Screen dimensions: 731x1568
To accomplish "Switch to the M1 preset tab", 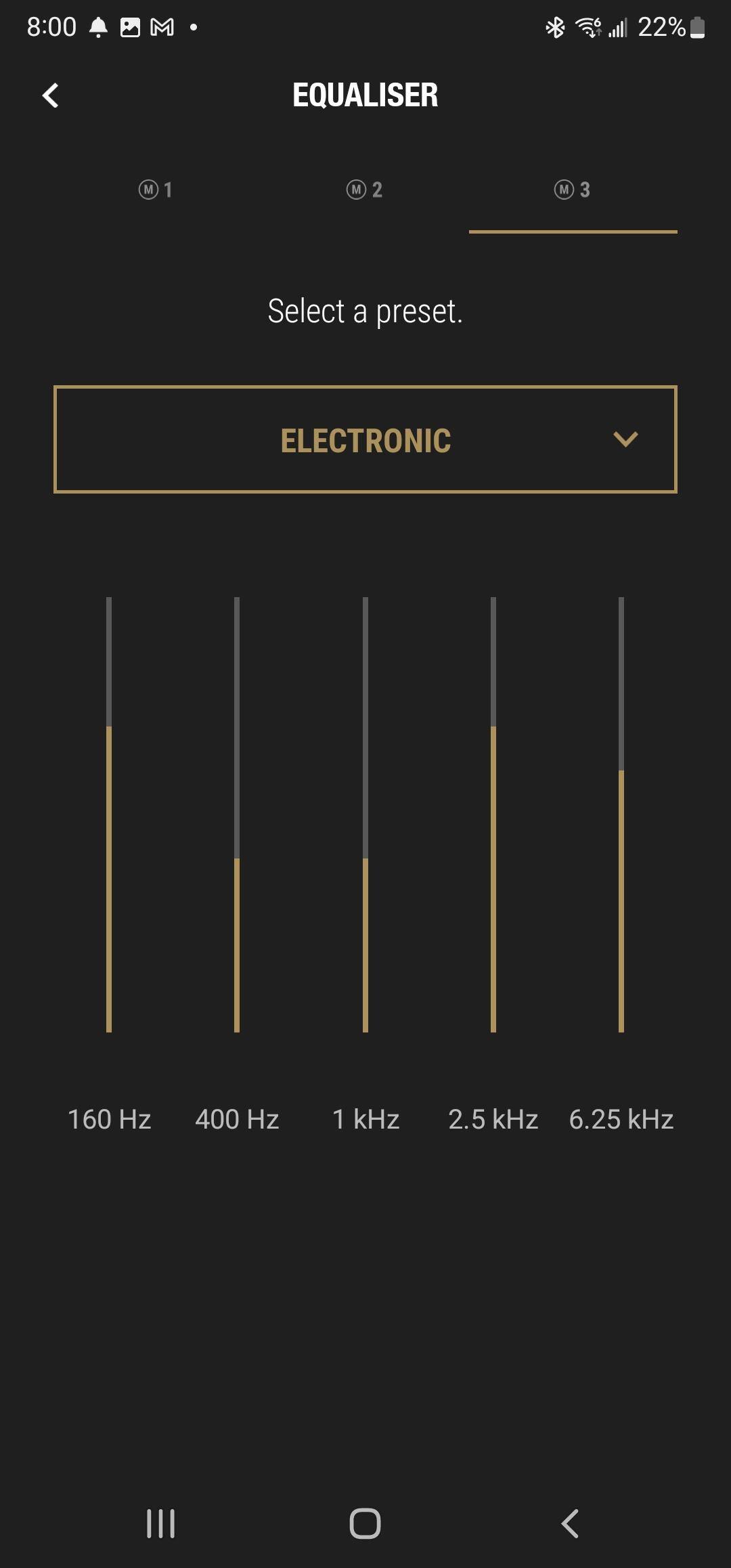I will [x=156, y=190].
